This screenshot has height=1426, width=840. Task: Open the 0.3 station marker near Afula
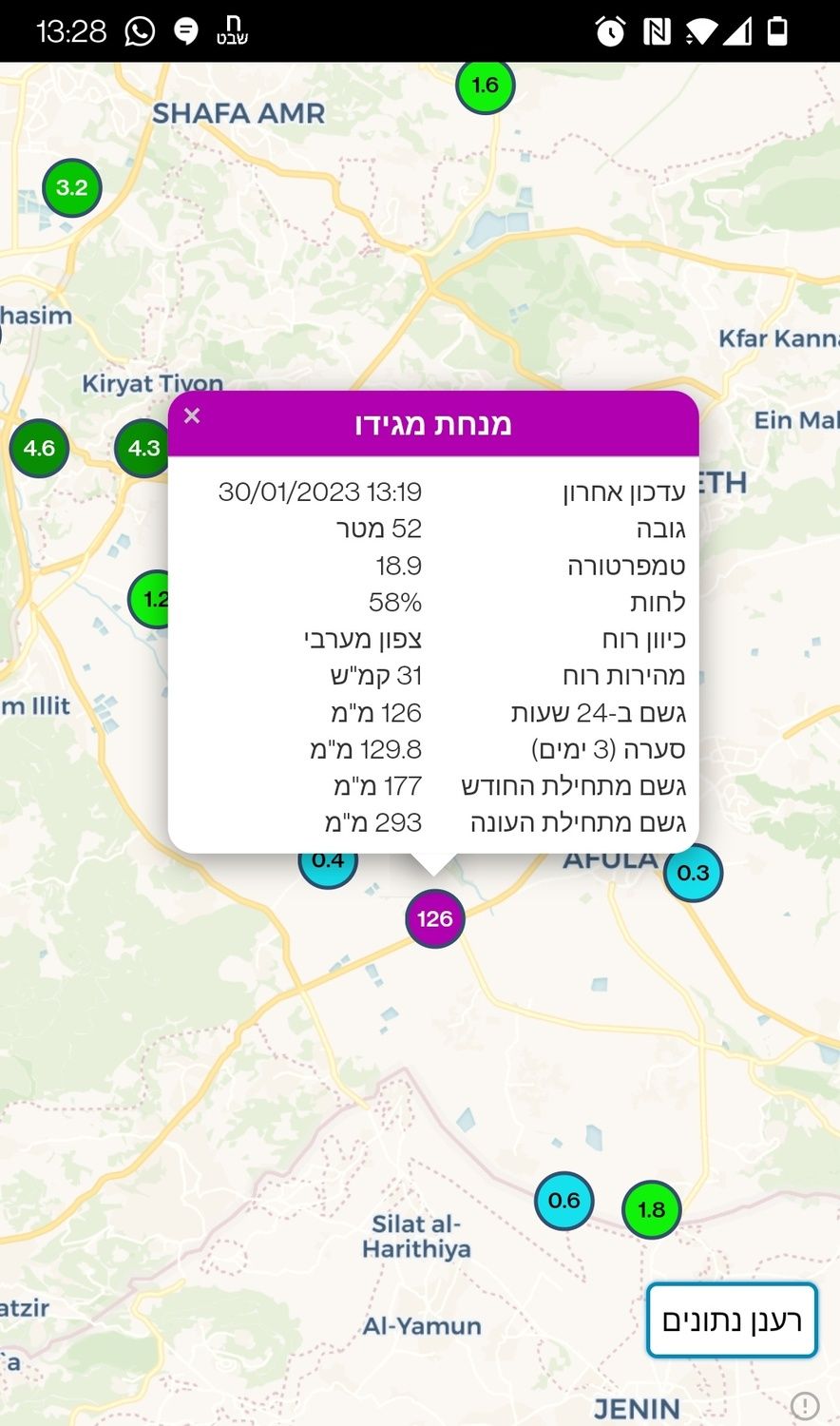coord(694,873)
